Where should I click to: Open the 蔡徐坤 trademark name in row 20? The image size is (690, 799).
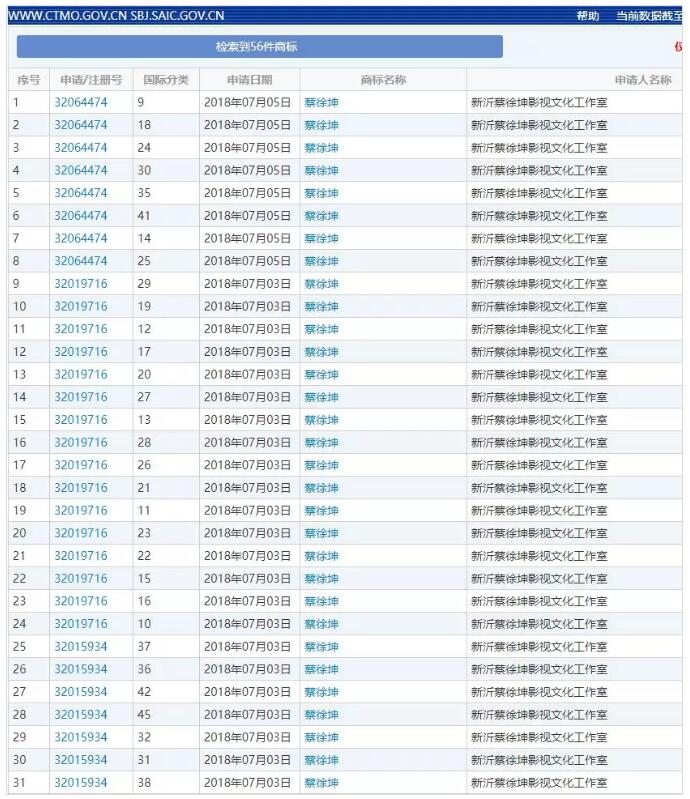click(x=321, y=533)
